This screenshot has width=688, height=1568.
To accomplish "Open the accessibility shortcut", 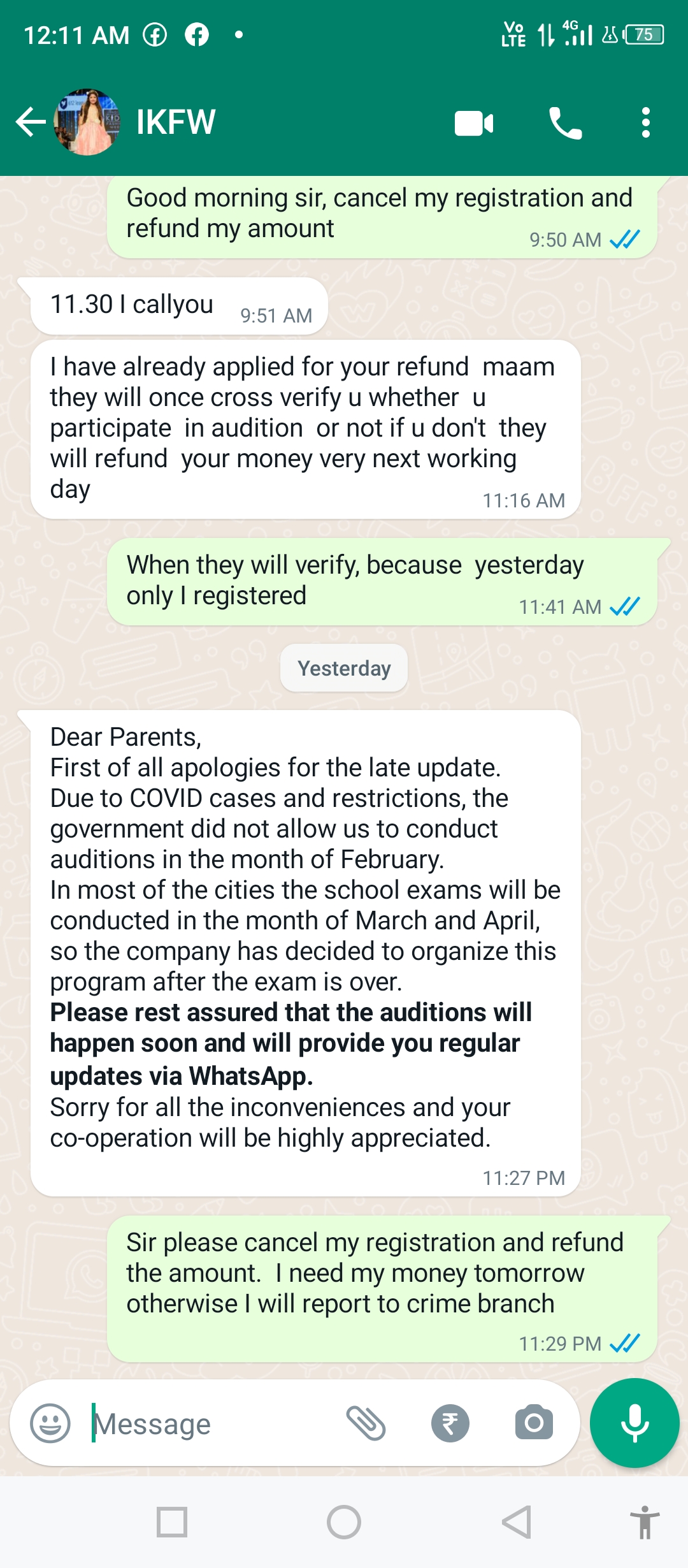I will tap(645, 1522).
